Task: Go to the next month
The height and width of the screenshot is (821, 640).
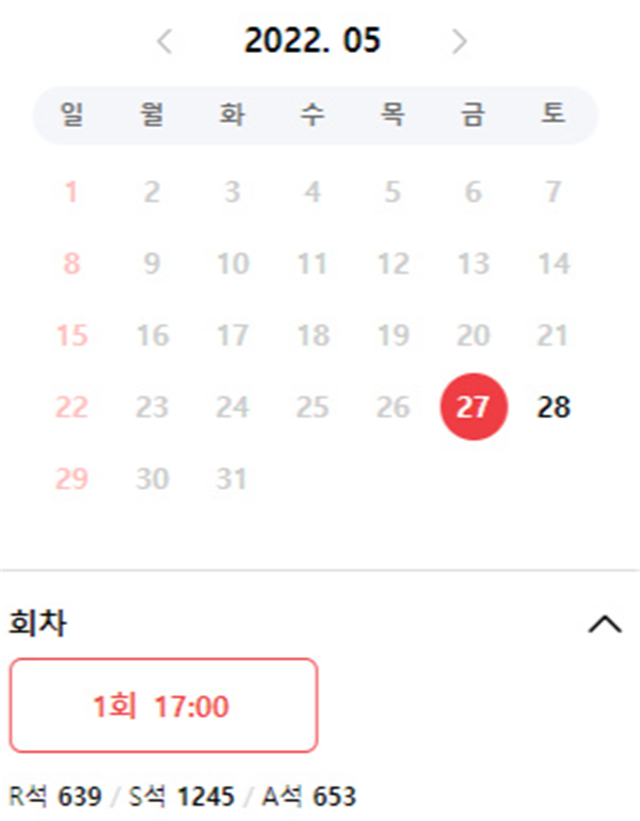Action: 459,41
